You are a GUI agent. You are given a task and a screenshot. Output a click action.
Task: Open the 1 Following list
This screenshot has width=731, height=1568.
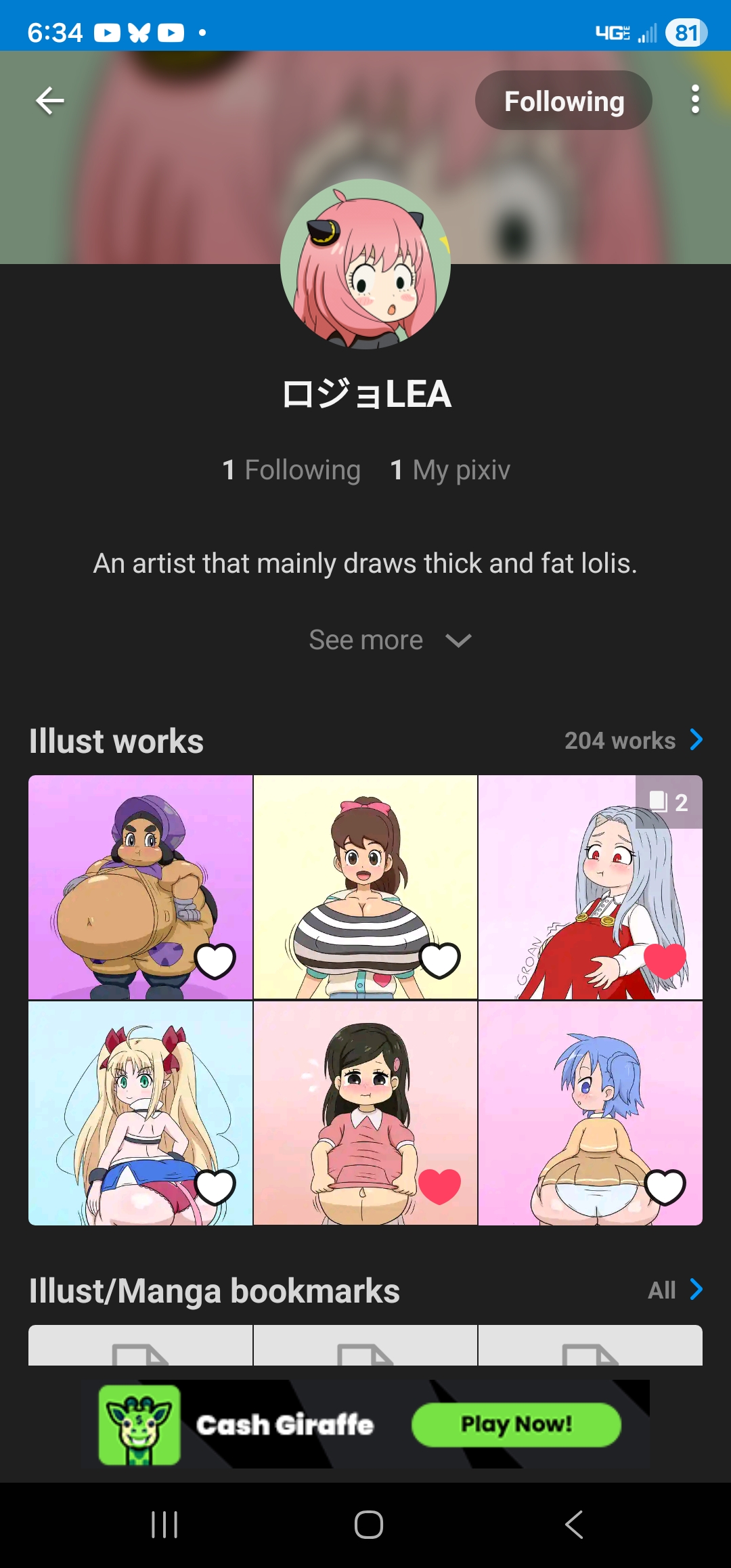[292, 470]
